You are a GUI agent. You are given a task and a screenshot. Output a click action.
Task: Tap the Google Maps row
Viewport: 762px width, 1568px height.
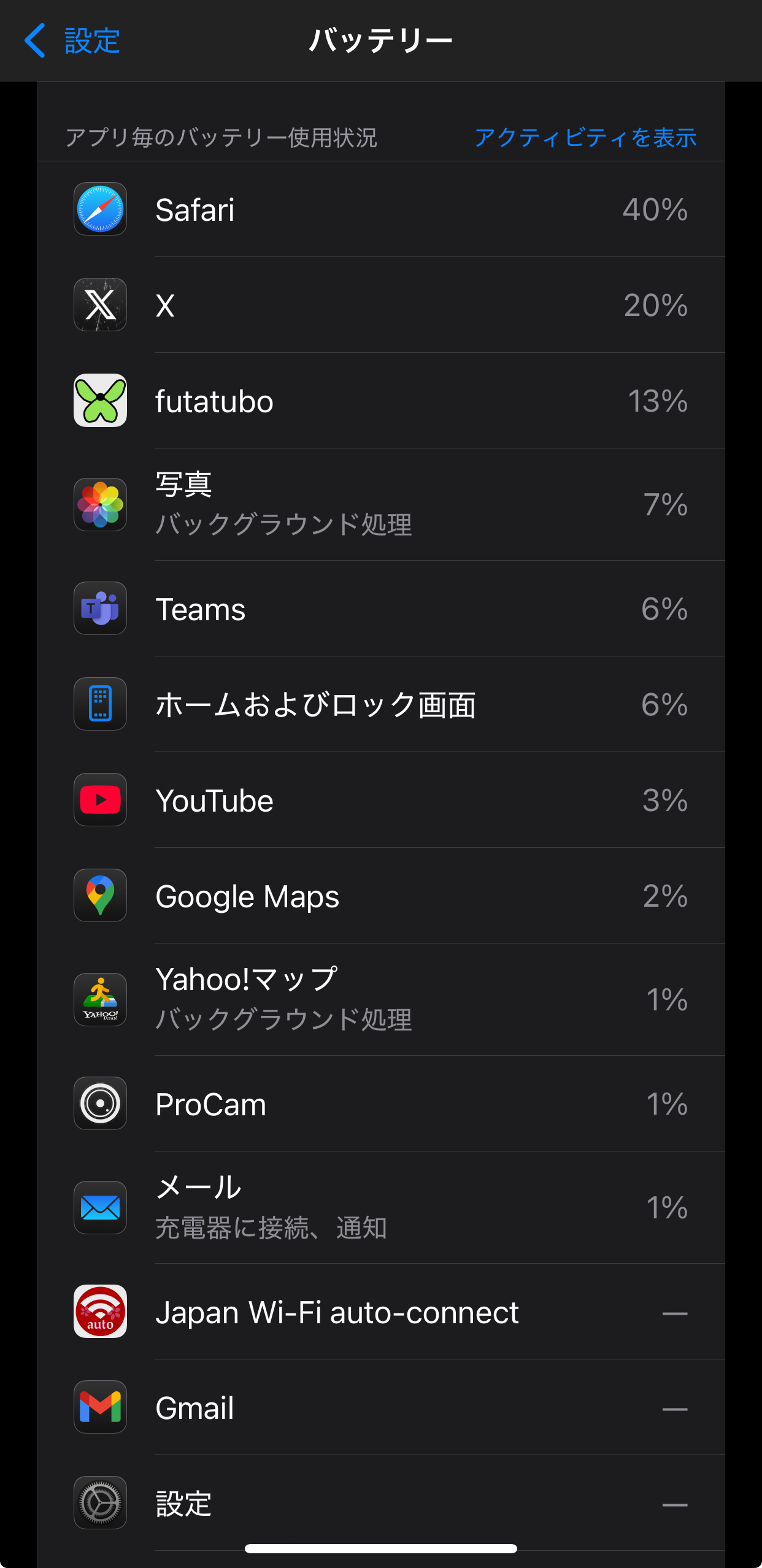click(381, 896)
